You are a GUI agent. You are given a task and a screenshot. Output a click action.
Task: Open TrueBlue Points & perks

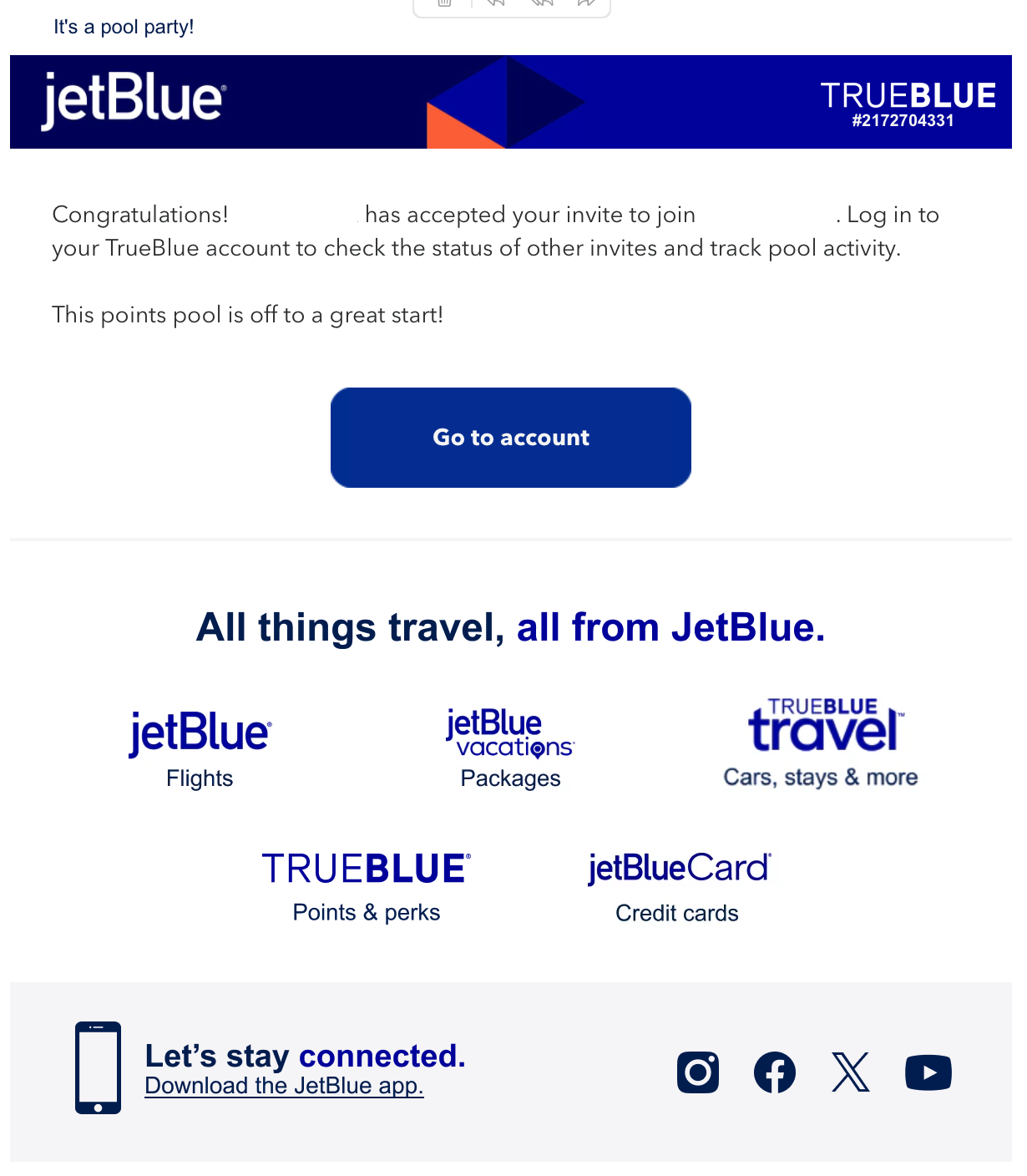pos(366,886)
